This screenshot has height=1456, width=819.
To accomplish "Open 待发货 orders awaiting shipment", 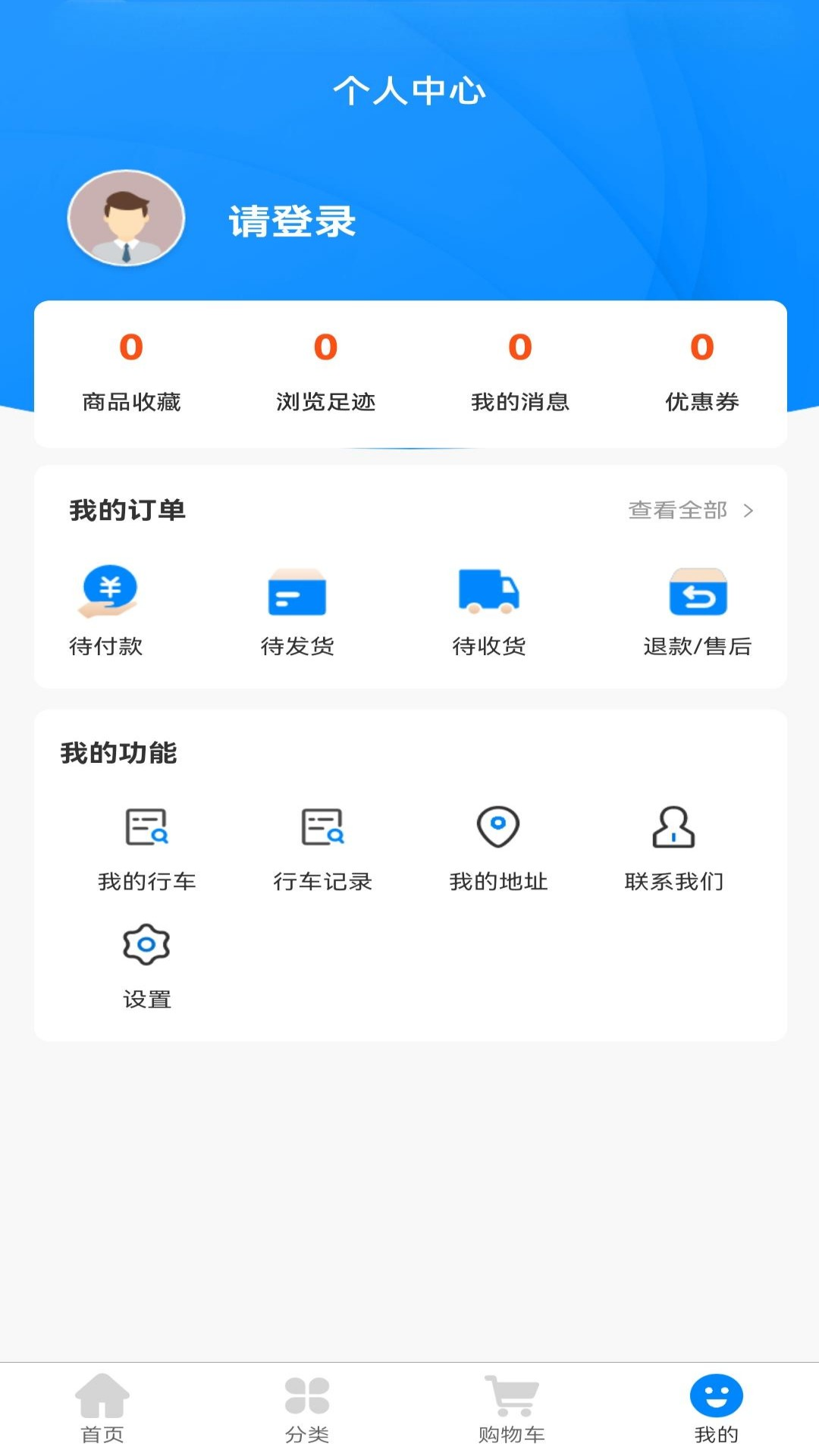I will point(297,611).
